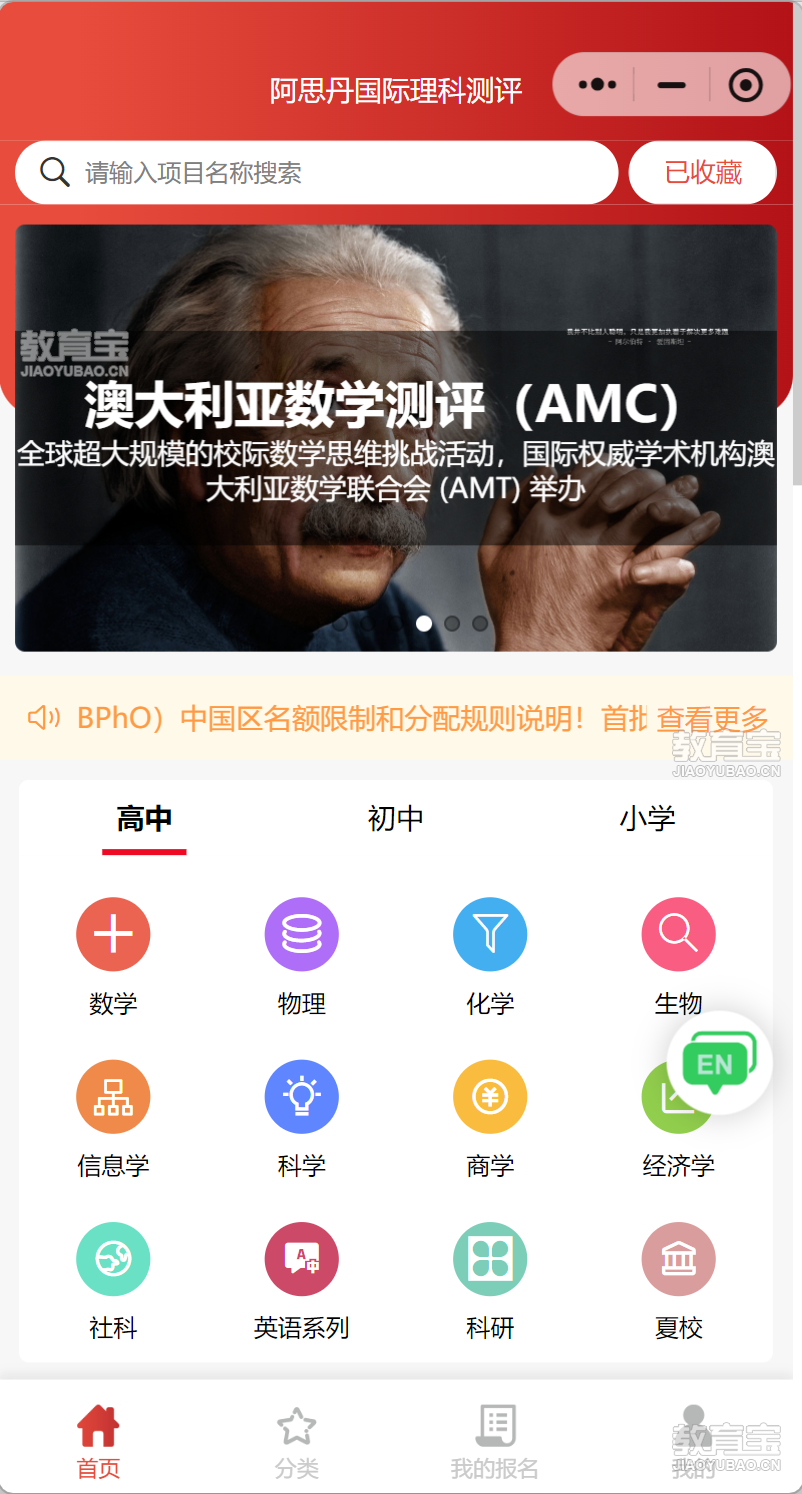Open the 我的报名 bottom tab

coord(495,1441)
